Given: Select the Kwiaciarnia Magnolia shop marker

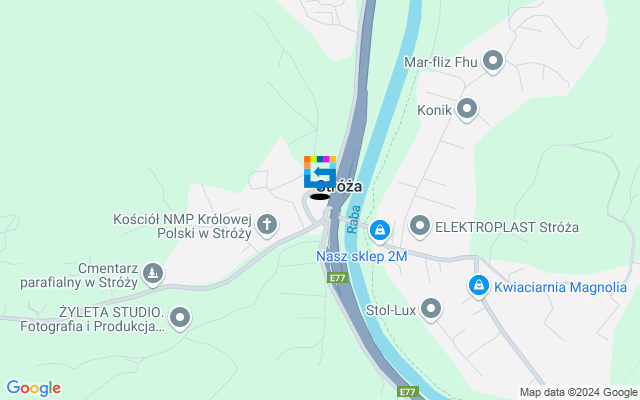Looking at the screenshot, I should click(x=478, y=287).
